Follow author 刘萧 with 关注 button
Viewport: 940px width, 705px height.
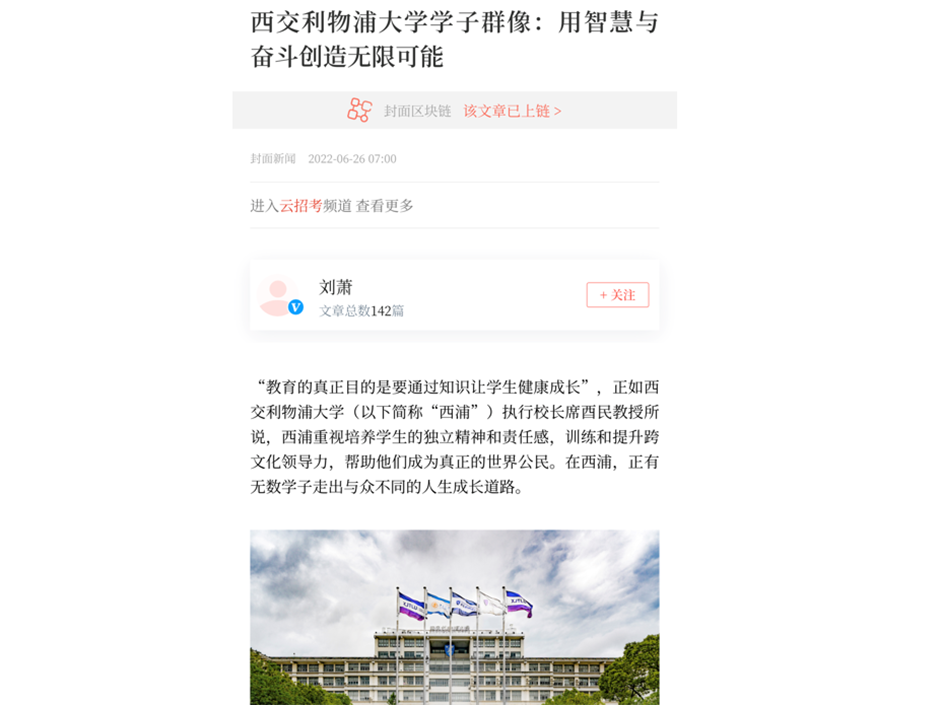[x=617, y=295]
